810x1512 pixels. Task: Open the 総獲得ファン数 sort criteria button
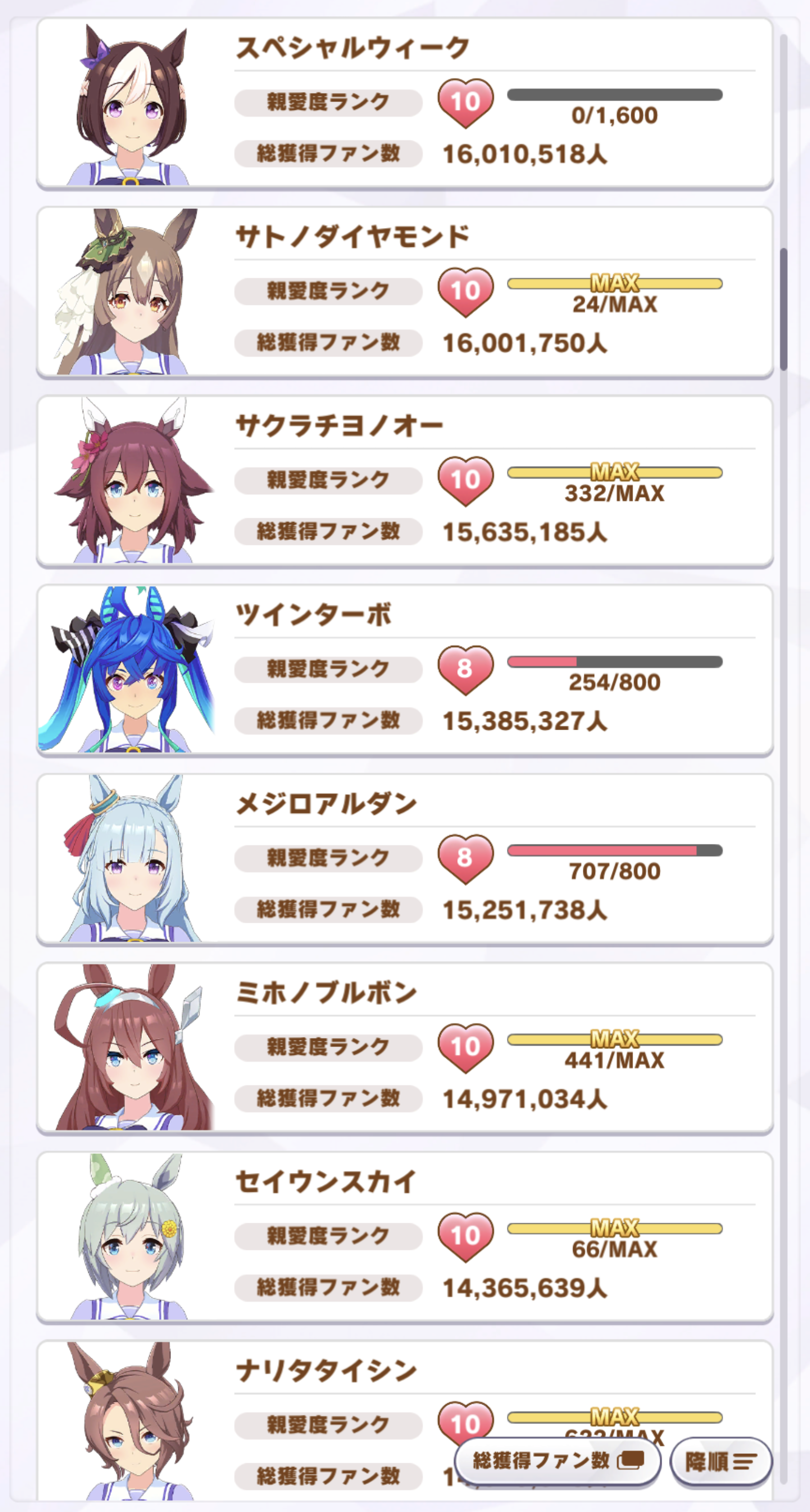[x=558, y=1461]
